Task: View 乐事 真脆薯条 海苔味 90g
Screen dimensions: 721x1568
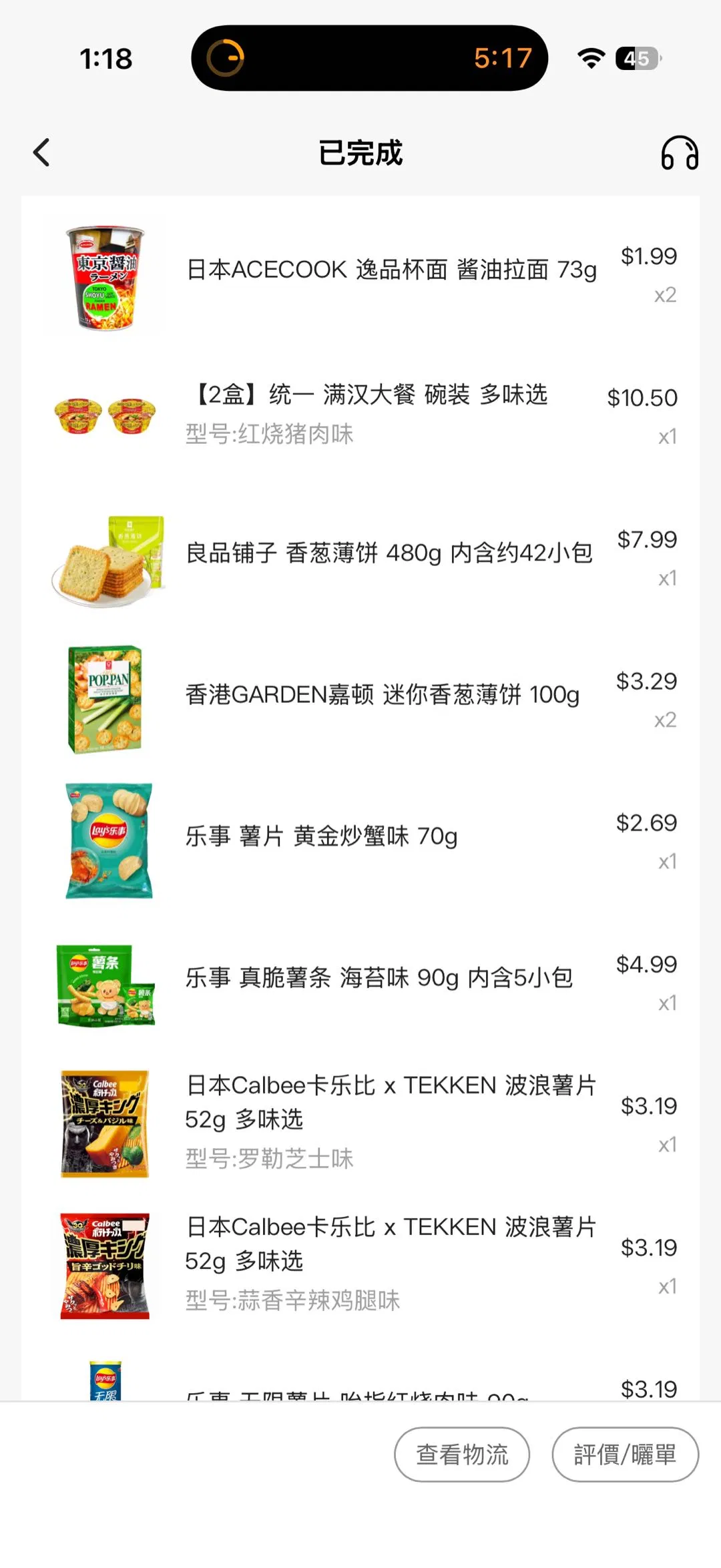Action: [x=379, y=978]
